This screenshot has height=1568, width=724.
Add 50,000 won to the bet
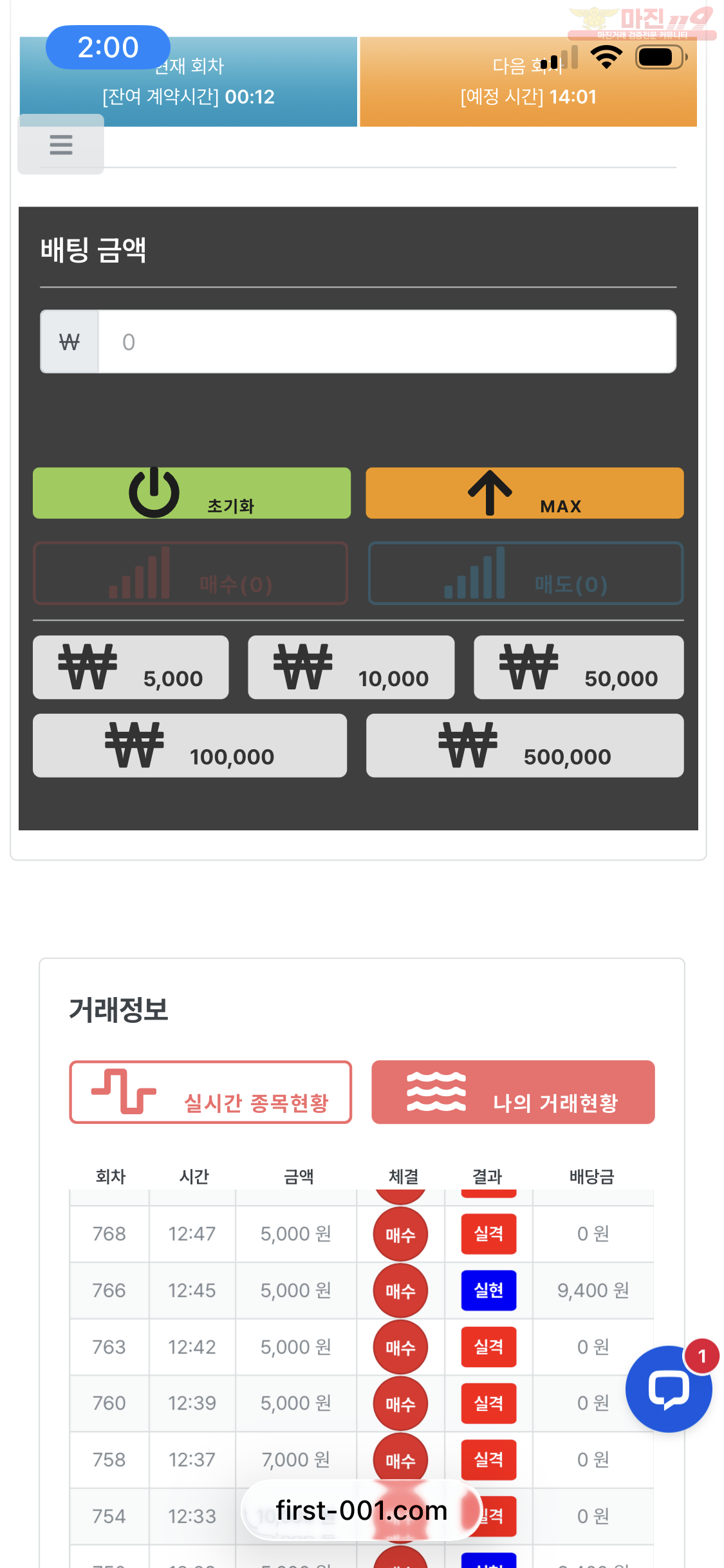tap(579, 667)
